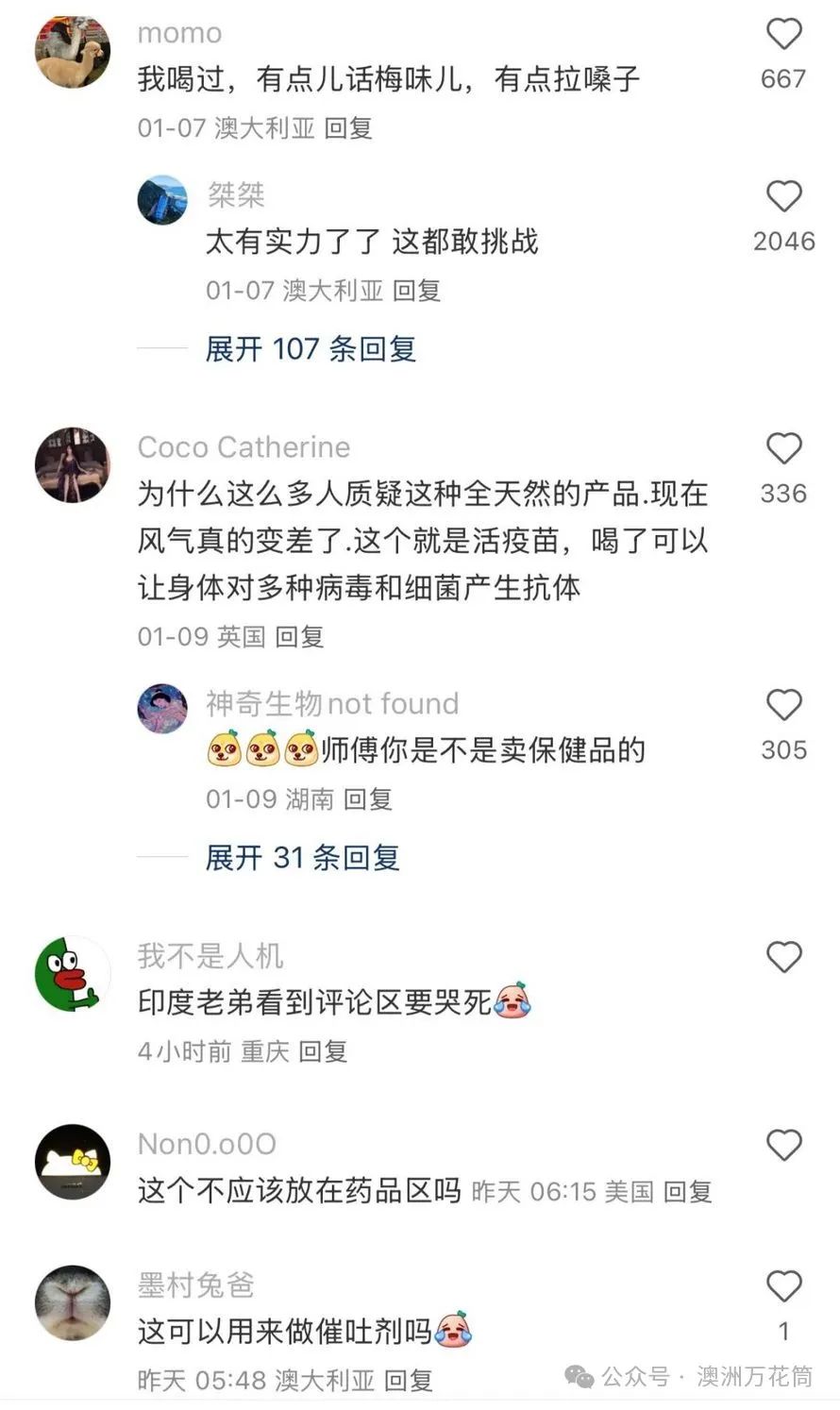The height and width of the screenshot is (1410, 840).
Task: Like momo's comment about the plum taste
Action: click(x=783, y=35)
